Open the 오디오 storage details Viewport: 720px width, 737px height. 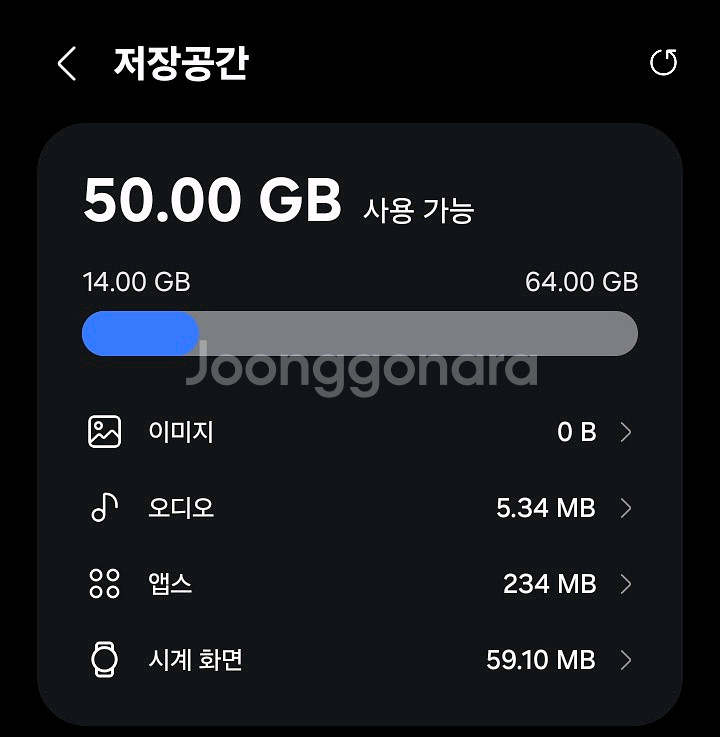point(360,508)
